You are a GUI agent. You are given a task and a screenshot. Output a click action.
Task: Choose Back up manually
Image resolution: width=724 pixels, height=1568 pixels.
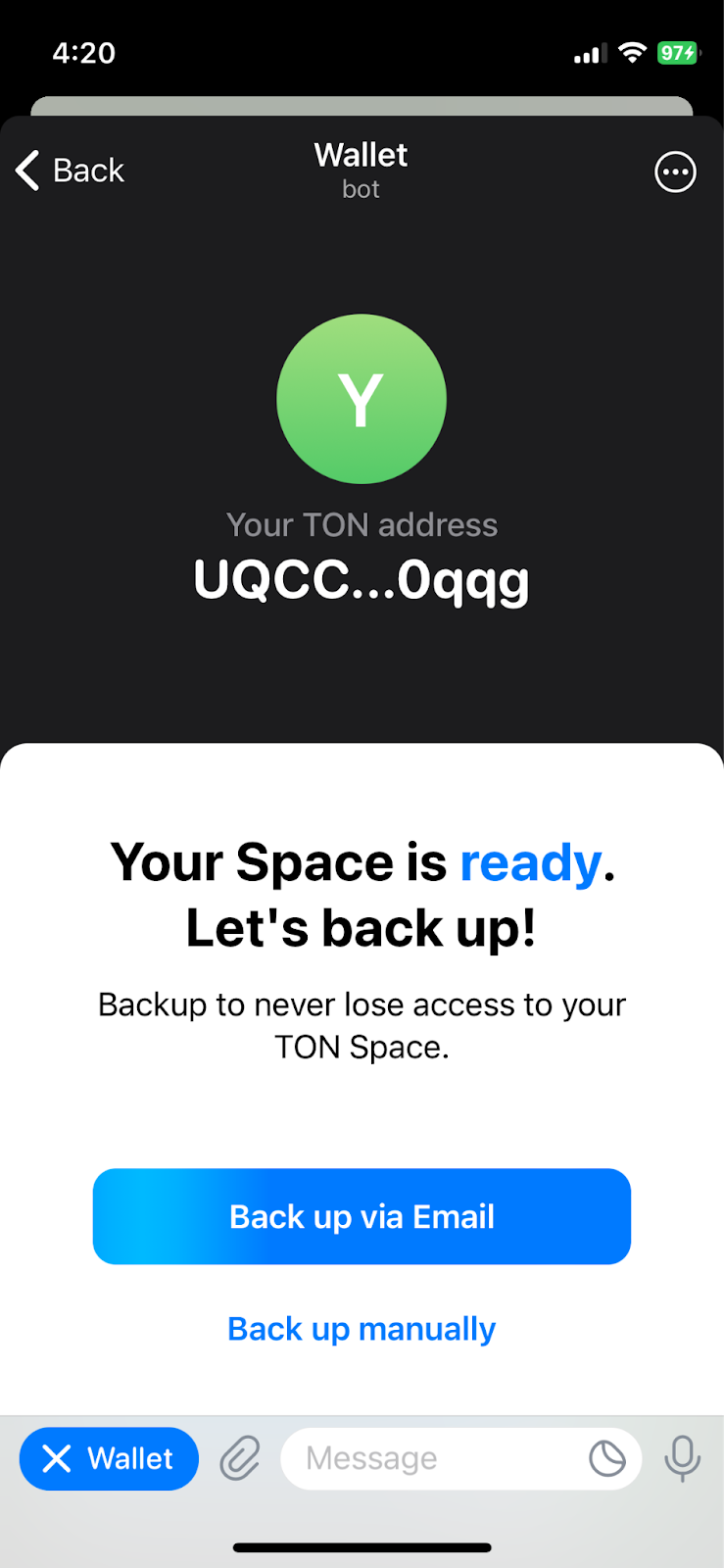pos(362,1329)
